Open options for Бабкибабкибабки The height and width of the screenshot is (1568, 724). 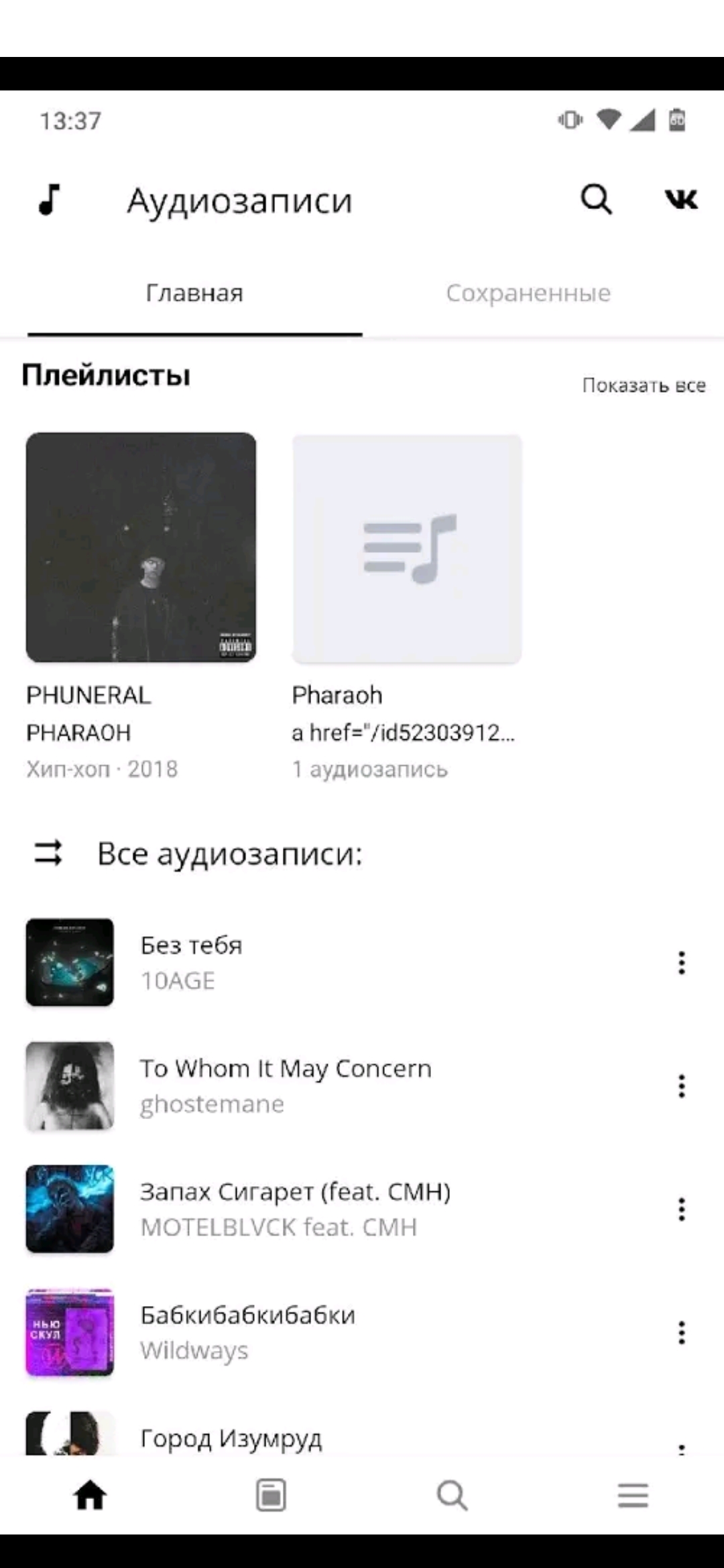tap(681, 1333)
